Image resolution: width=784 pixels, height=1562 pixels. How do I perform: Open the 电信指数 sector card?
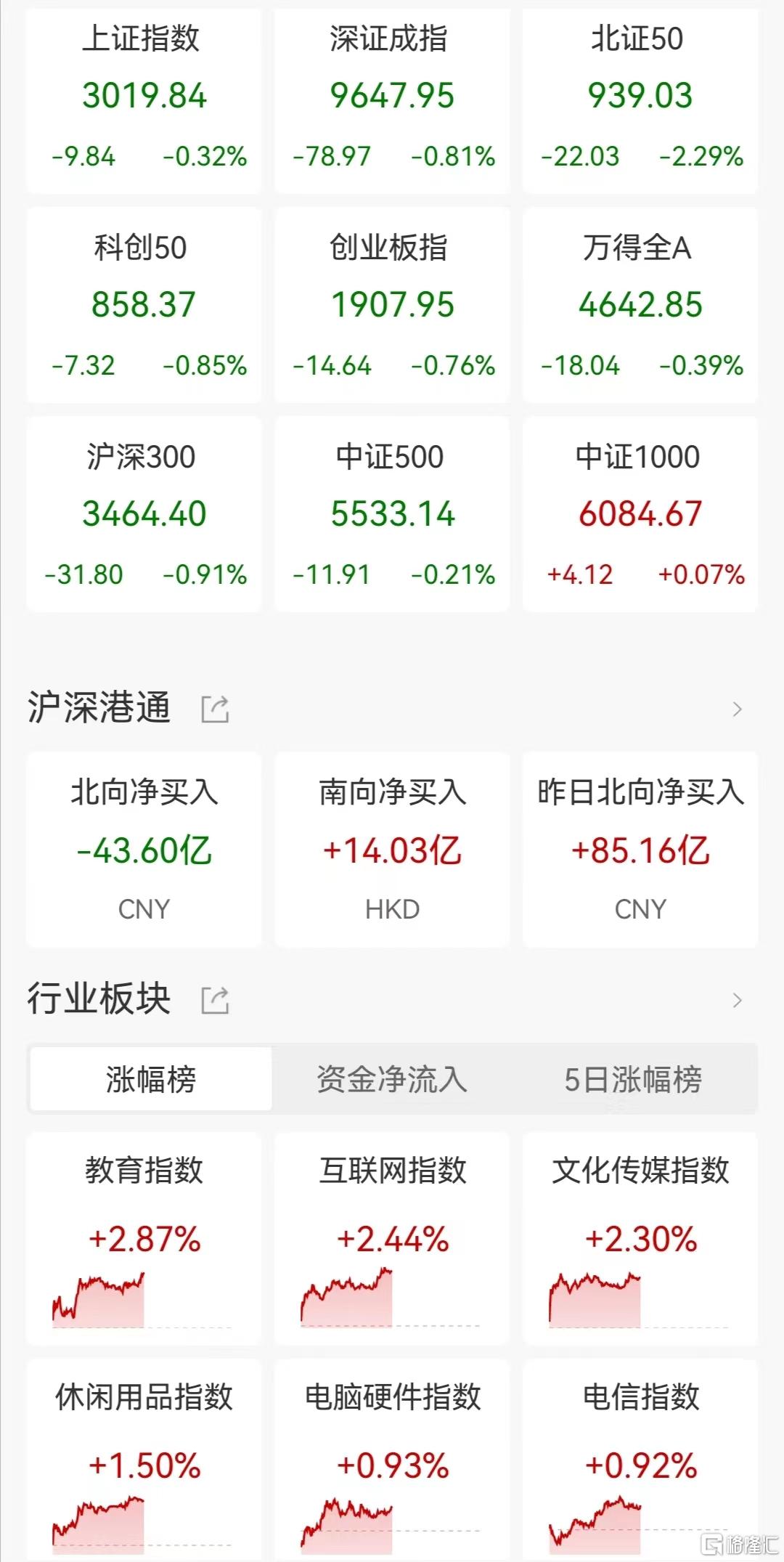(x=640, y=1460)
